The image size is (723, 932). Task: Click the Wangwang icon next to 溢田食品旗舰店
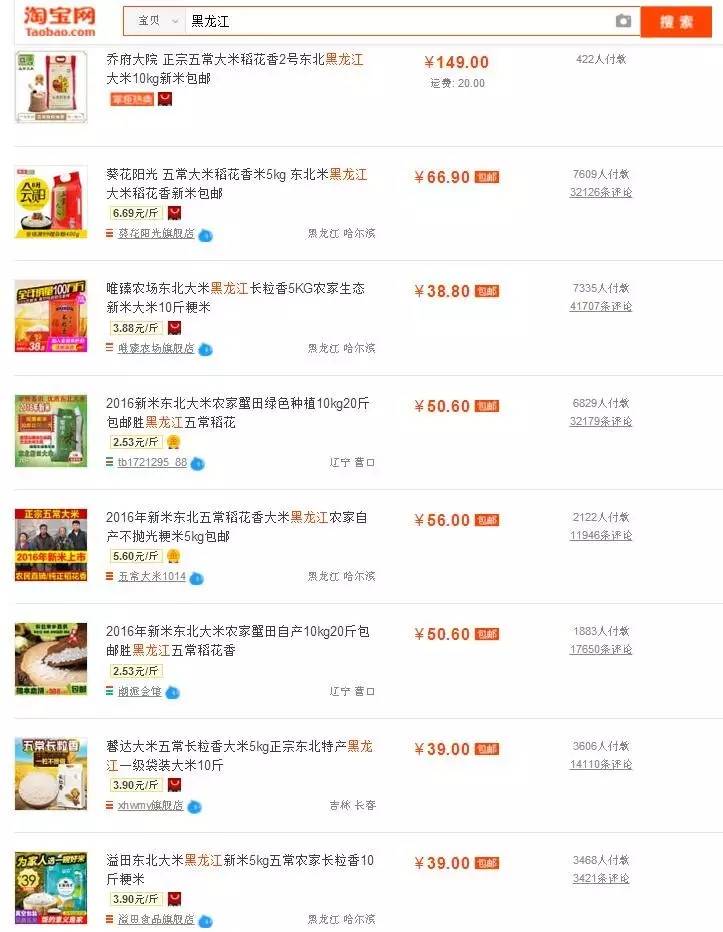[x=209, y=918]
